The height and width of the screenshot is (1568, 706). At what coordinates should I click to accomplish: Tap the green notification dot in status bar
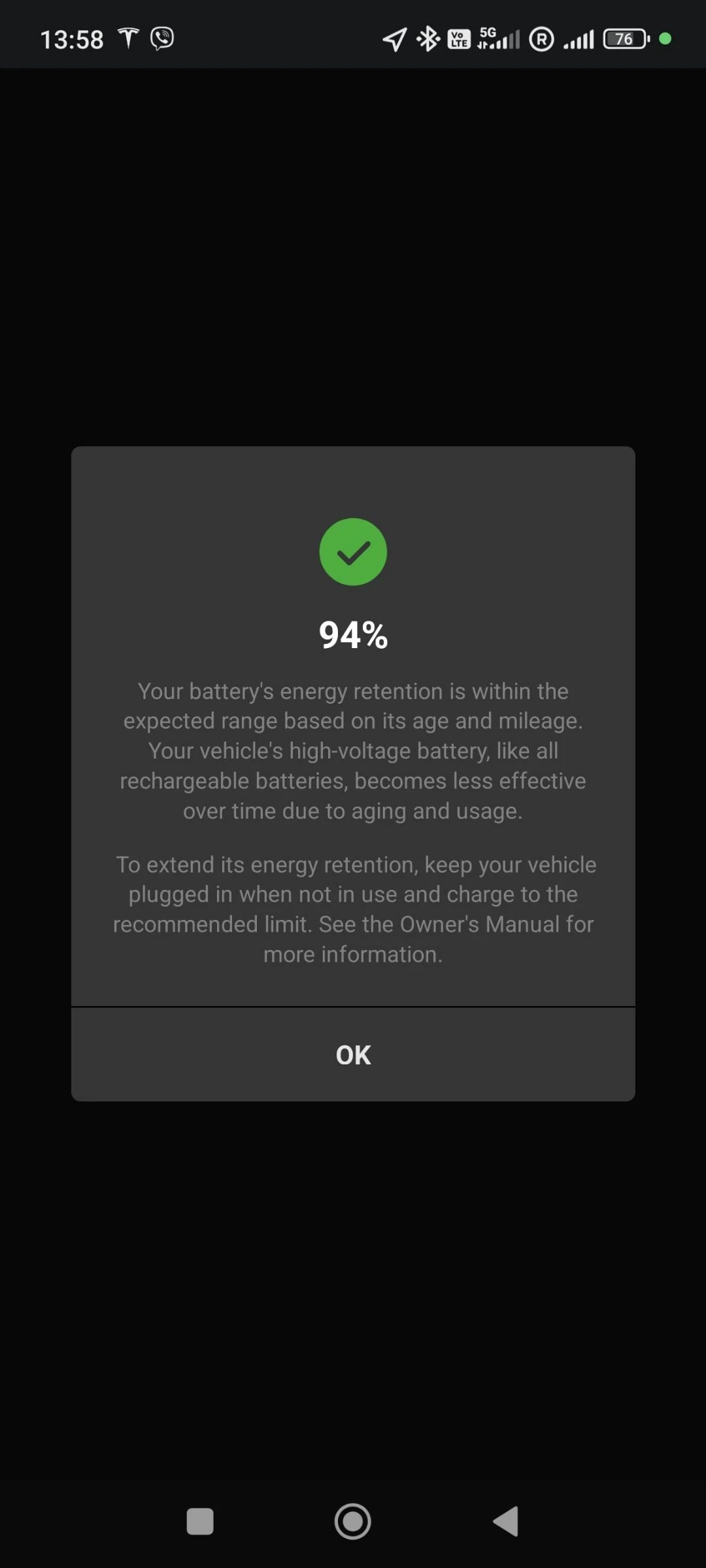[x=666, y=39]
